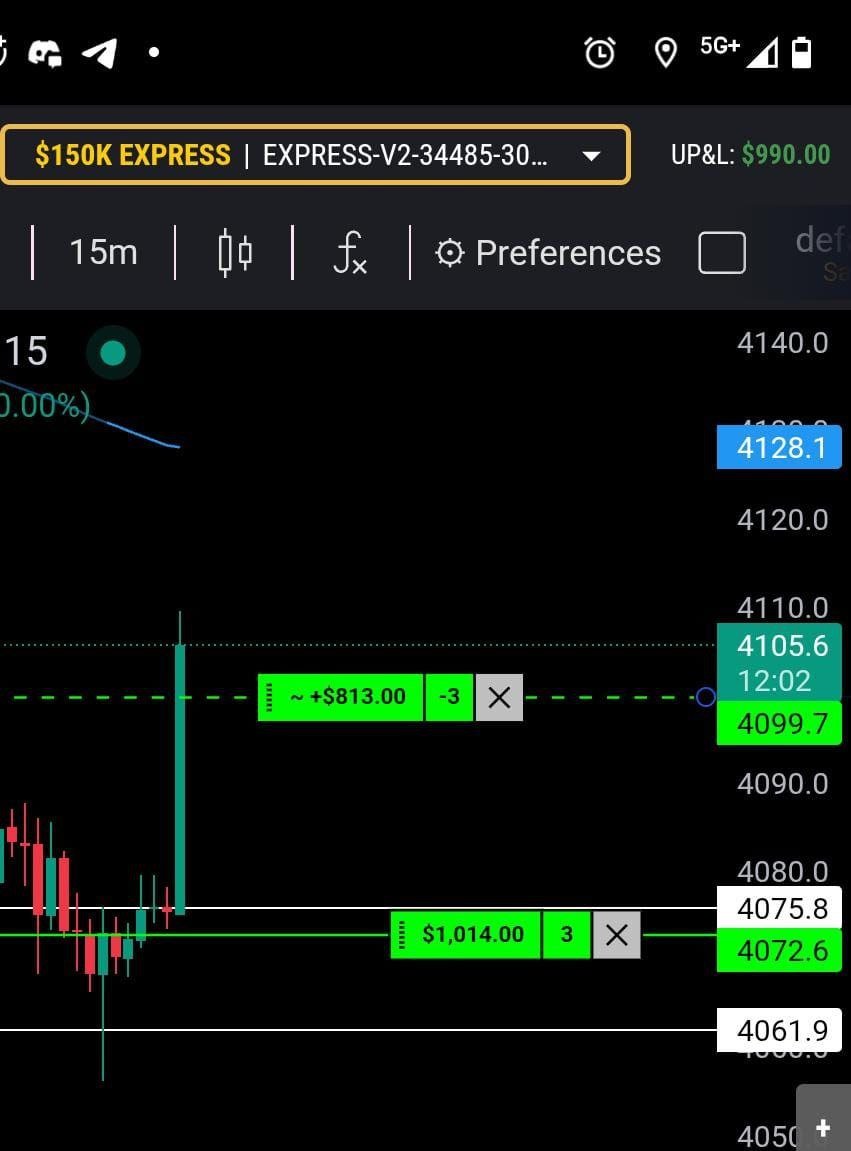Tap the plus button at chart corner
The width and height of the screenshot is (851, 1151).
pos(823,1128)
